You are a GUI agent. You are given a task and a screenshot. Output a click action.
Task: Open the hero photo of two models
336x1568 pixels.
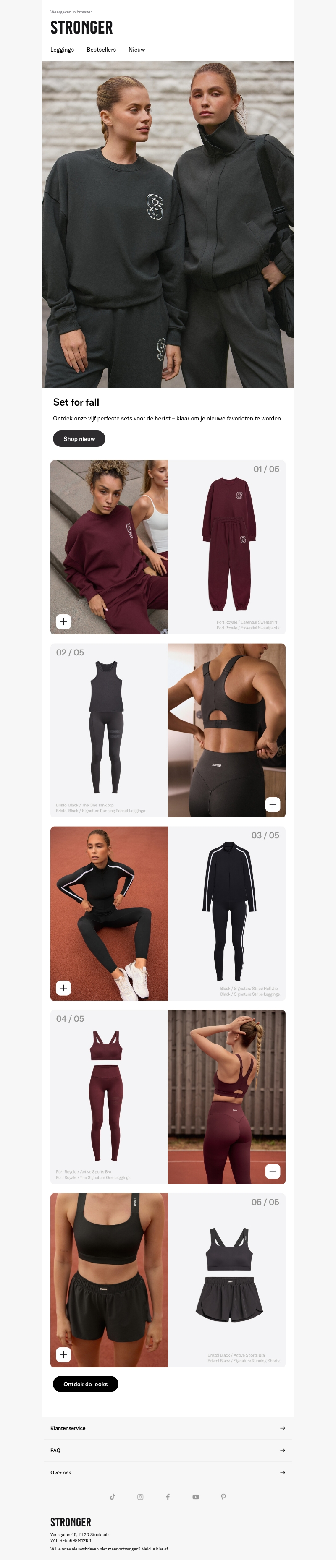coord(168,224)
